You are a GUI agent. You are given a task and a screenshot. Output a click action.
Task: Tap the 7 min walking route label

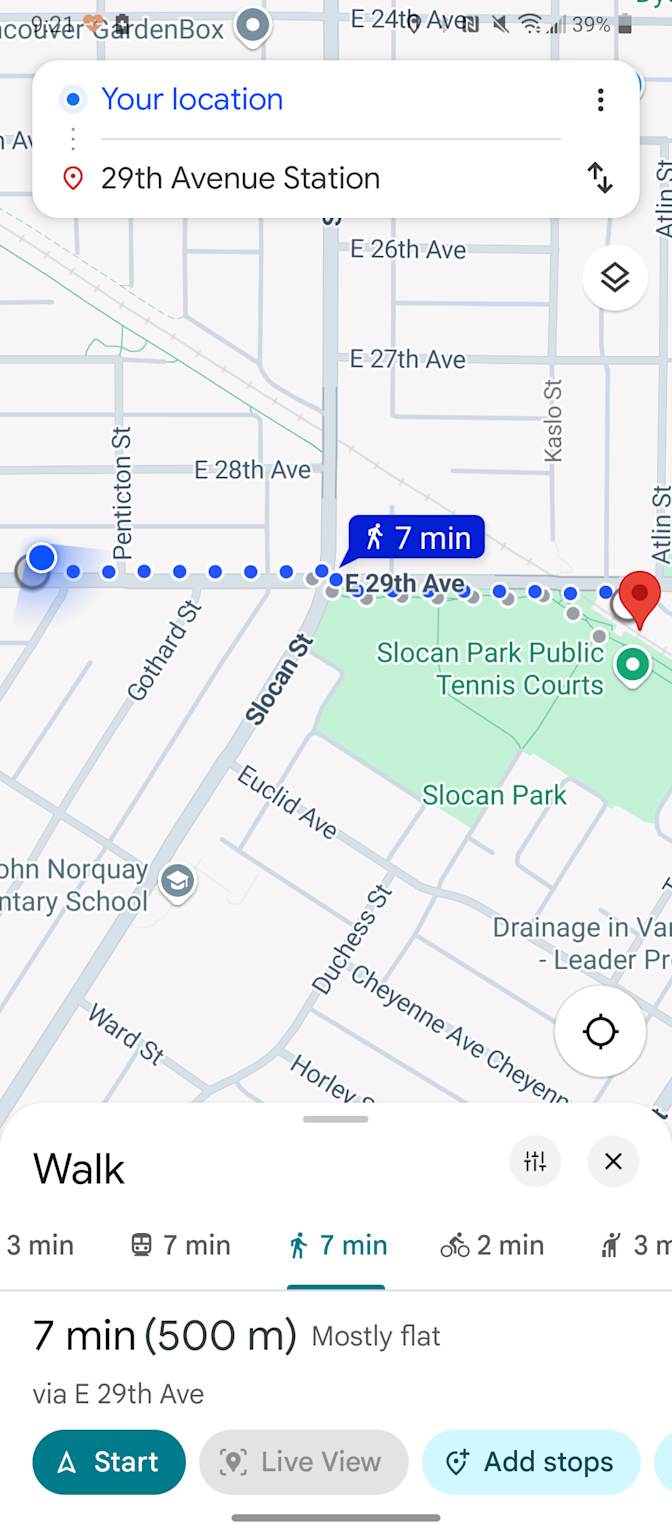(416, 538)
